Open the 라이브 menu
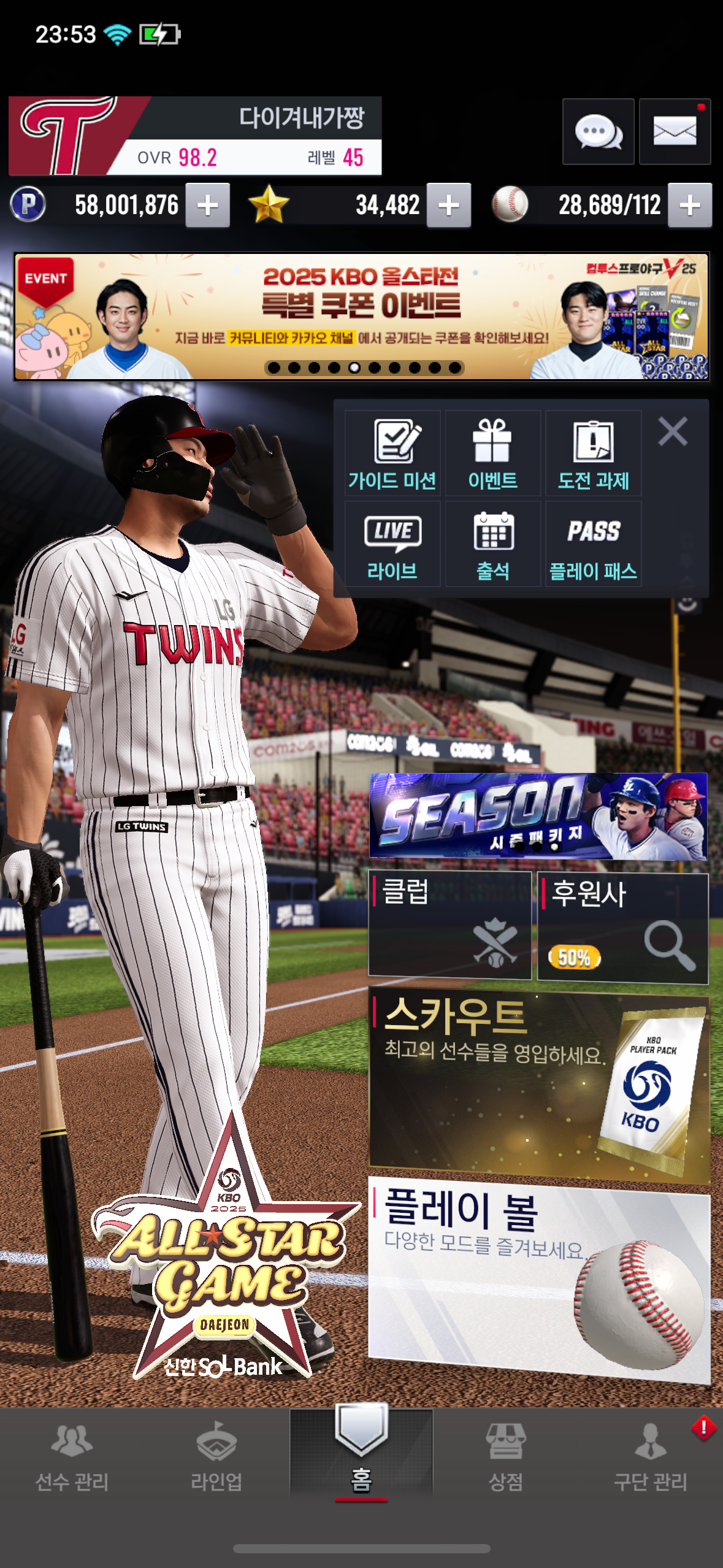The width and height of the screenshot is (723, 1568). coord(392,545)
